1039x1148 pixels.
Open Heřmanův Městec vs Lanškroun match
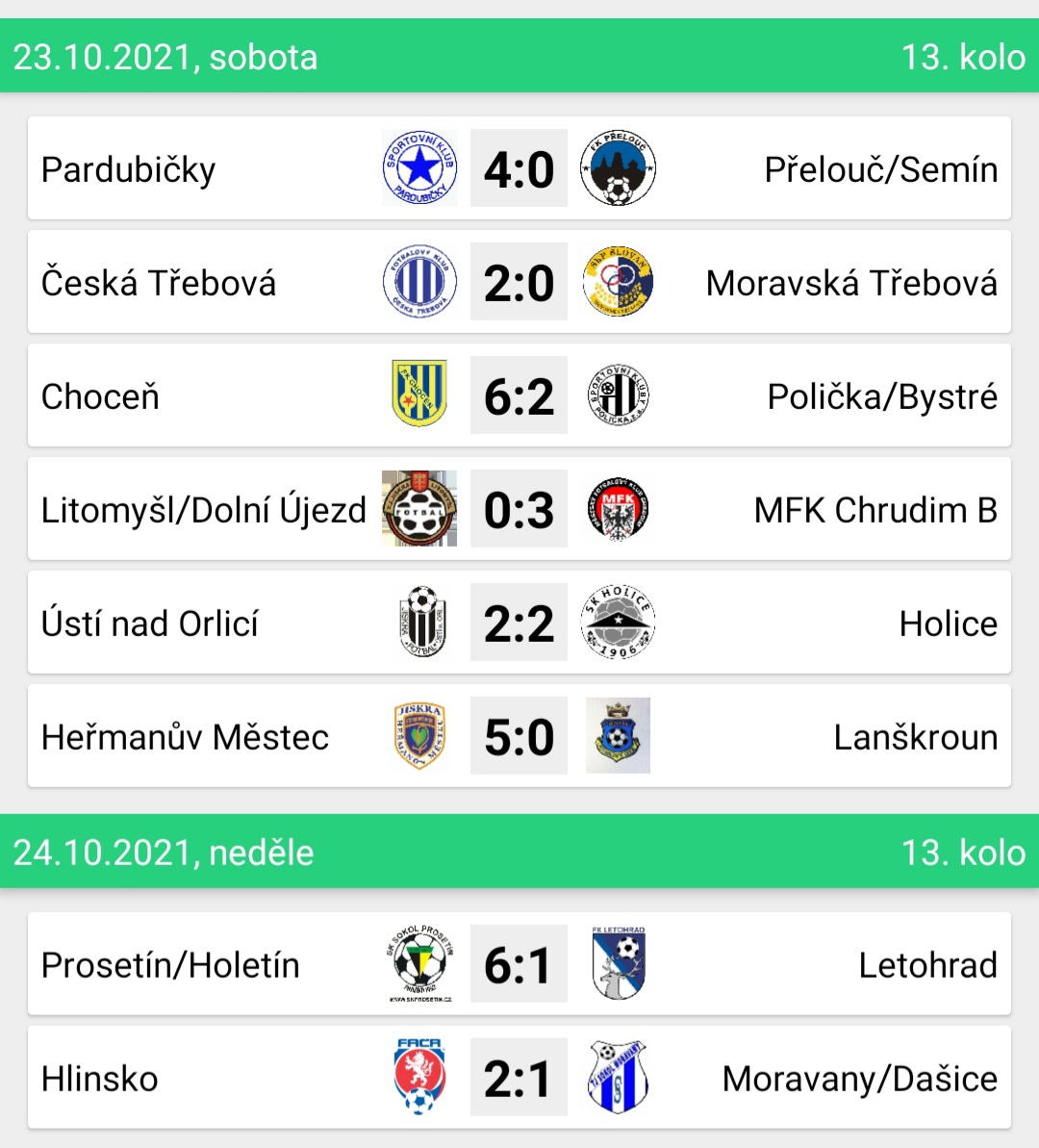pos(519,737)
